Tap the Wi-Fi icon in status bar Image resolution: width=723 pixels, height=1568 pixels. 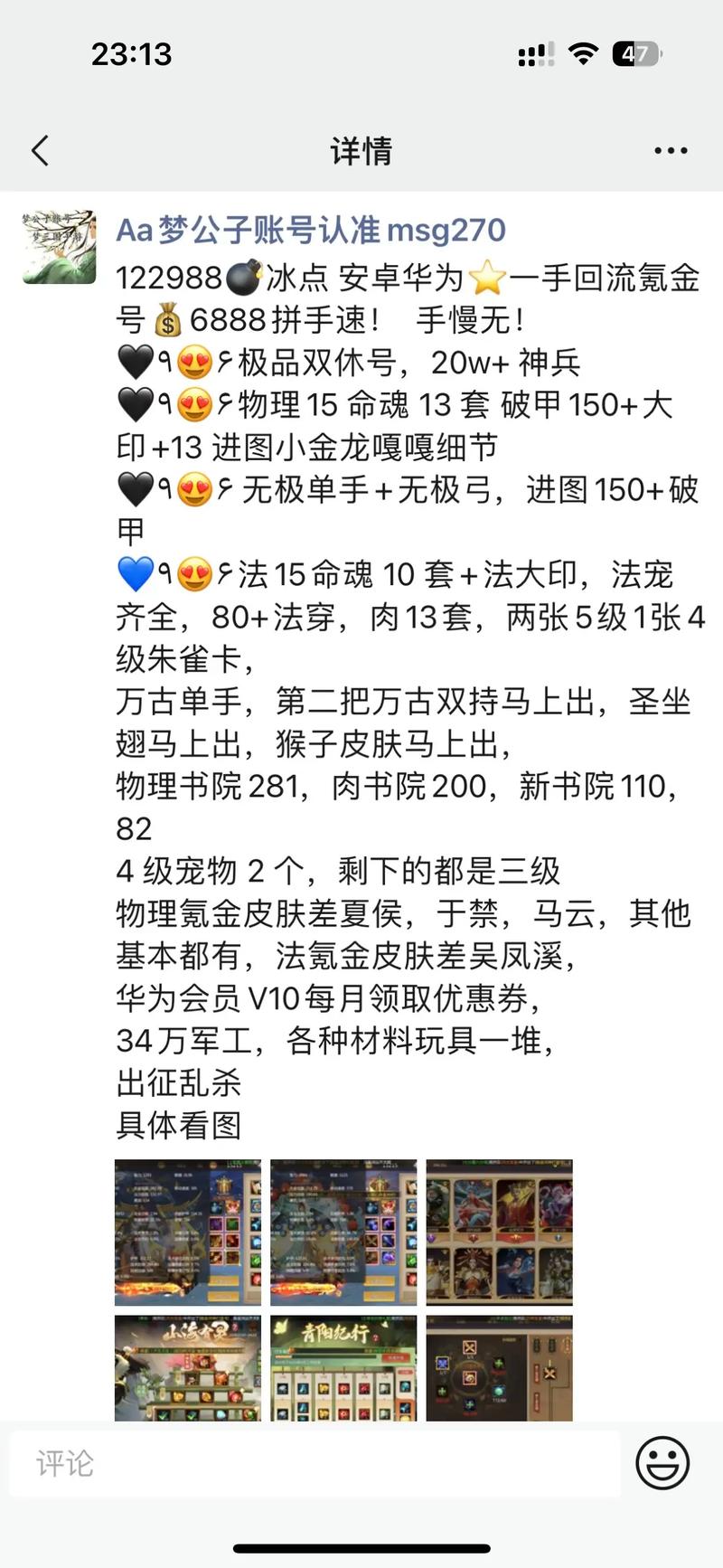coord(583,54)
